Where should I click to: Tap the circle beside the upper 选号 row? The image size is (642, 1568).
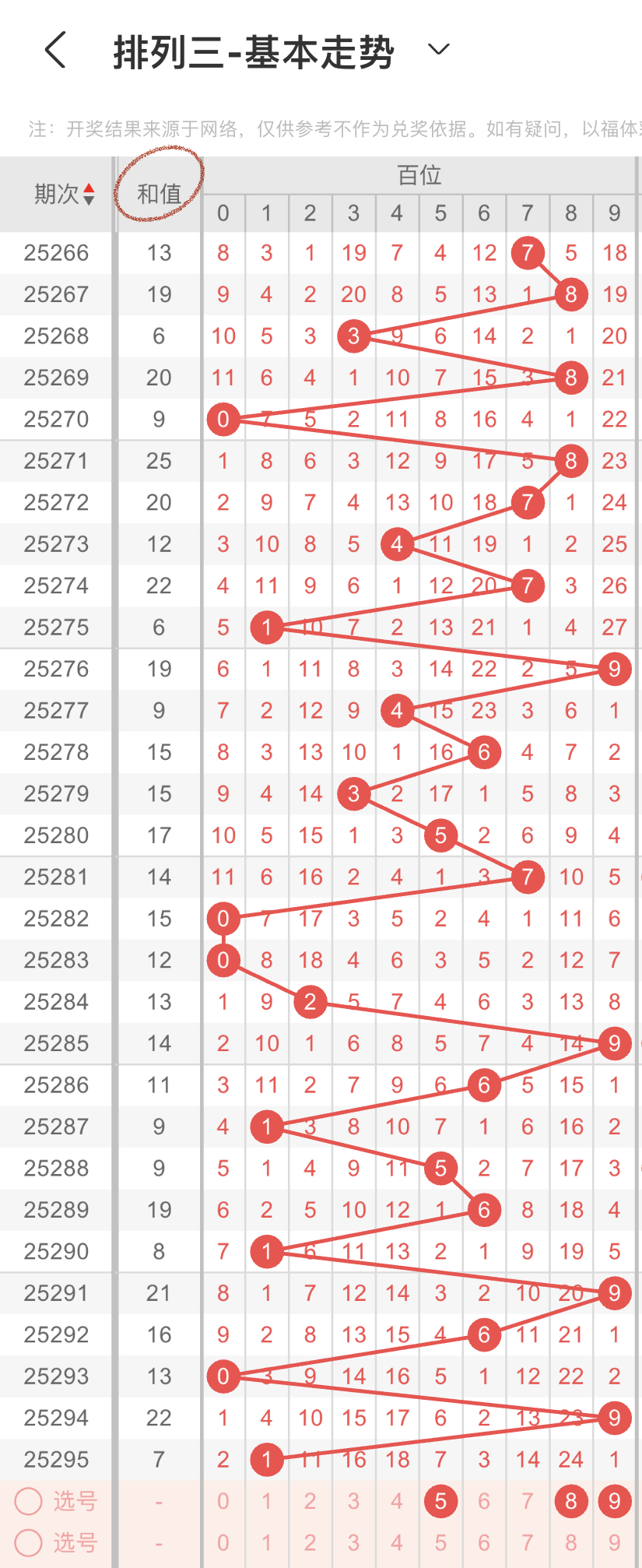tap(29, 1501)
